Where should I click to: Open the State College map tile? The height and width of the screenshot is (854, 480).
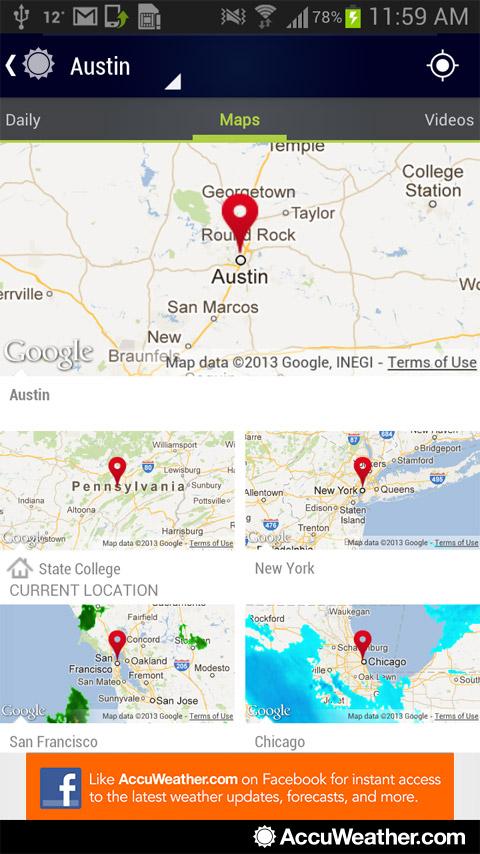[117, 490]
